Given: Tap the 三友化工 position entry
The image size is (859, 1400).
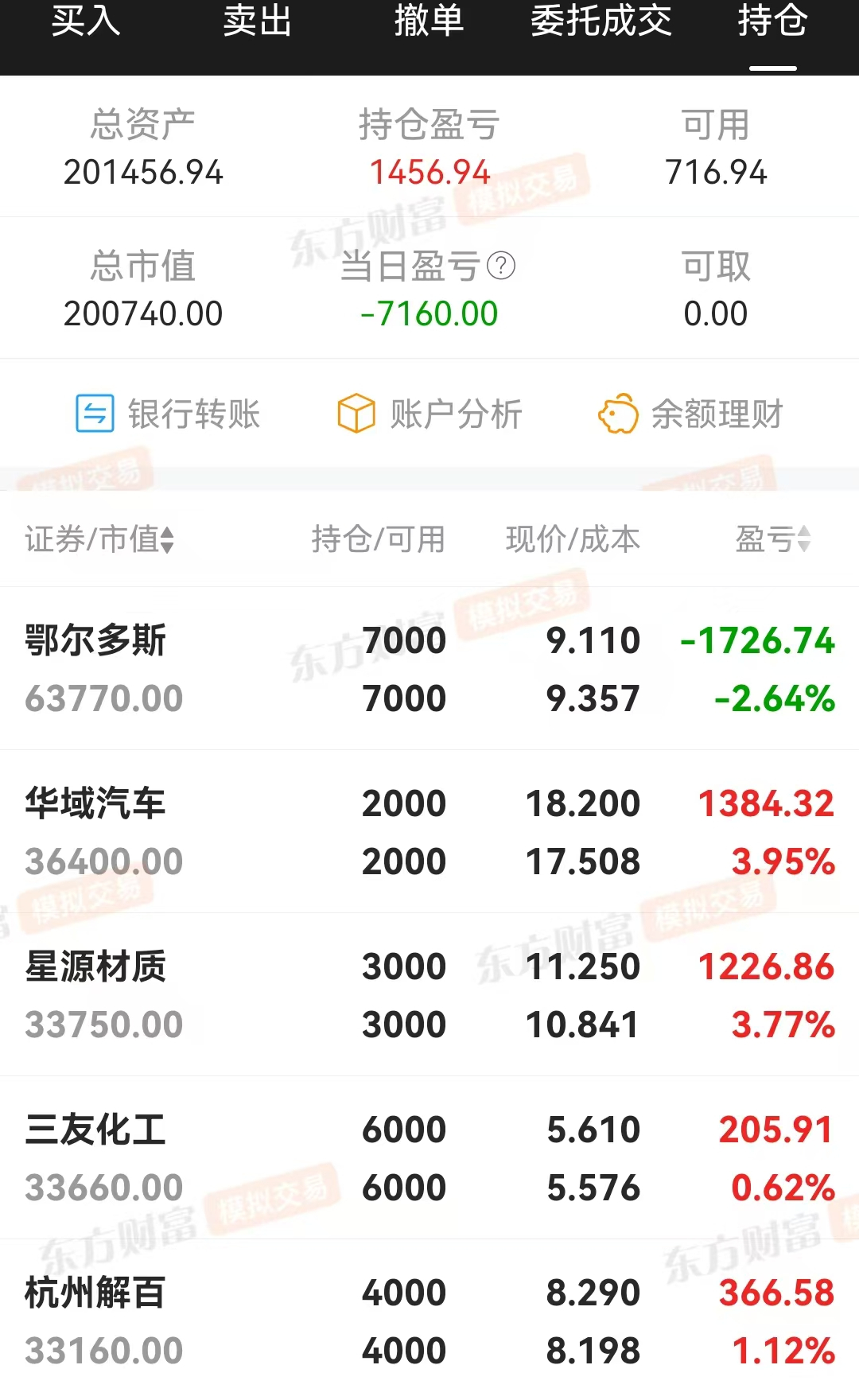Looking at the screenshot, I should coord(429,1157).
